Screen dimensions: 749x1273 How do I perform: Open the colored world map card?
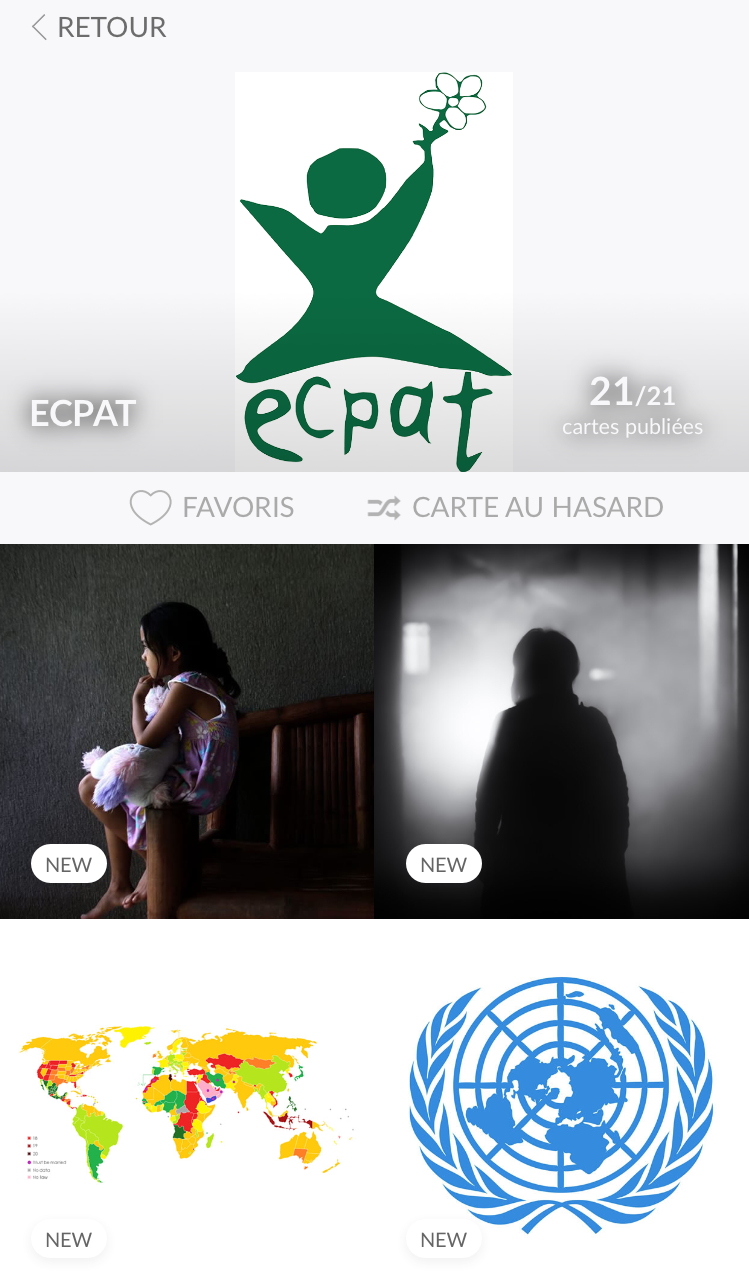click(x=187, y=1096)
